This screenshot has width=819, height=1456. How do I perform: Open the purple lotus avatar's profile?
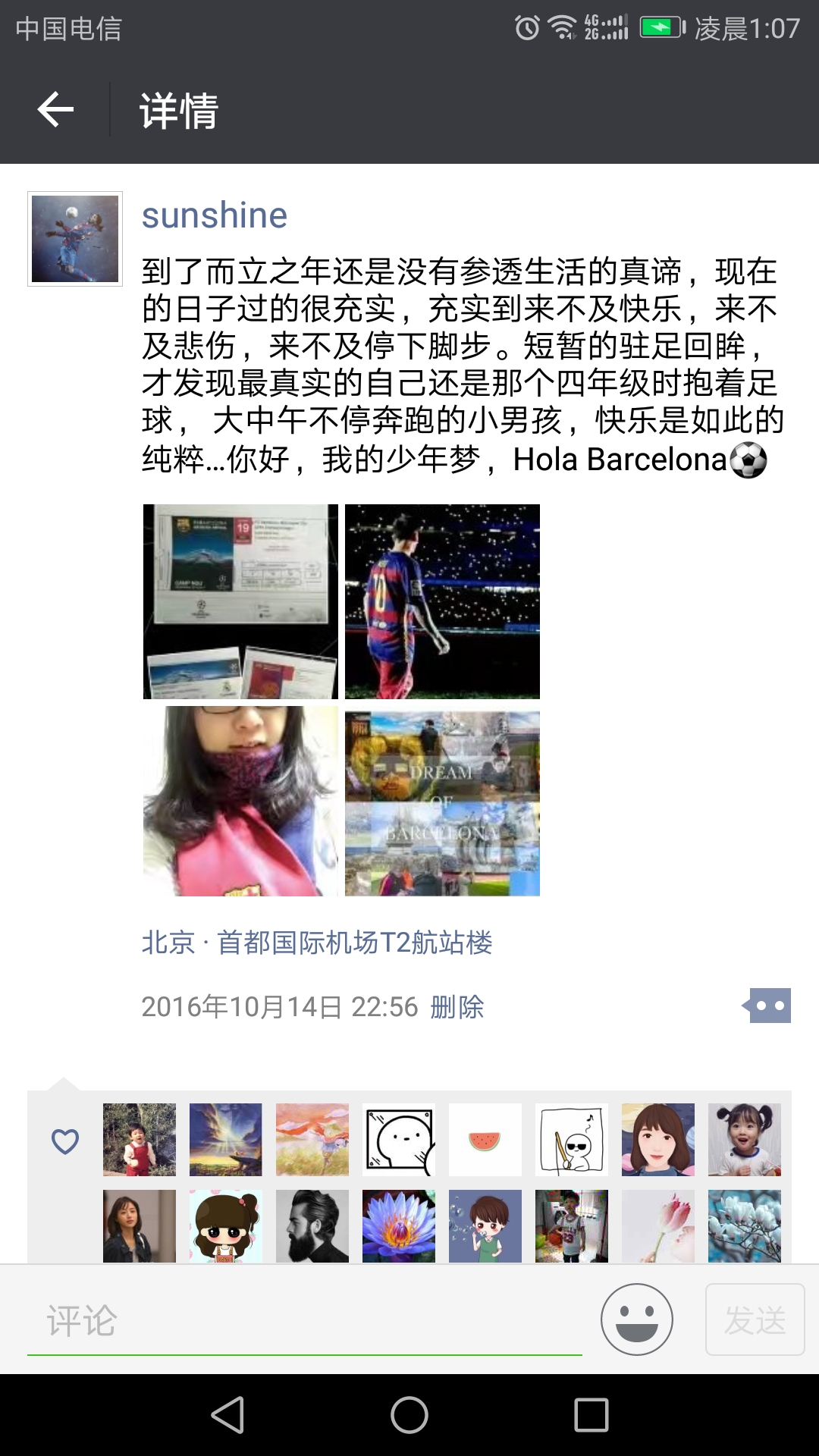click(x=399, y=1226)
